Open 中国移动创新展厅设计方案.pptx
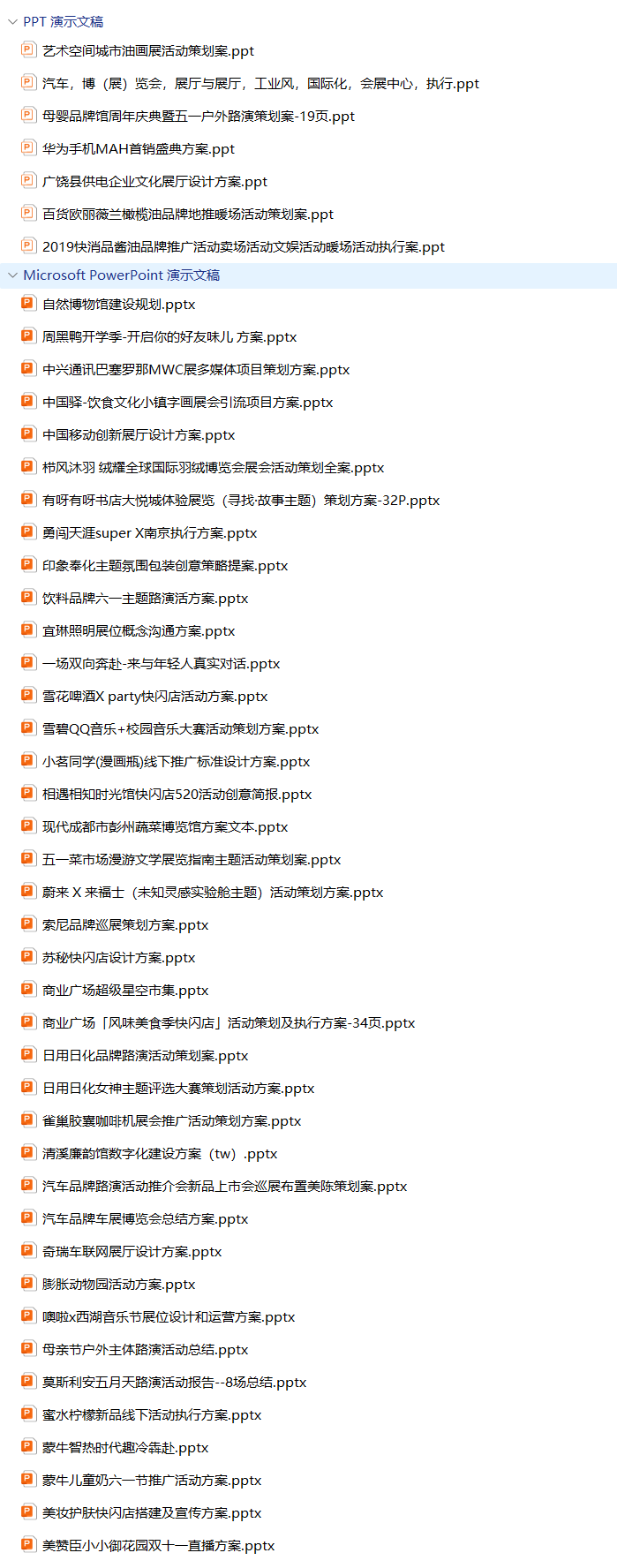617x1568 pixels. (139, 435)
